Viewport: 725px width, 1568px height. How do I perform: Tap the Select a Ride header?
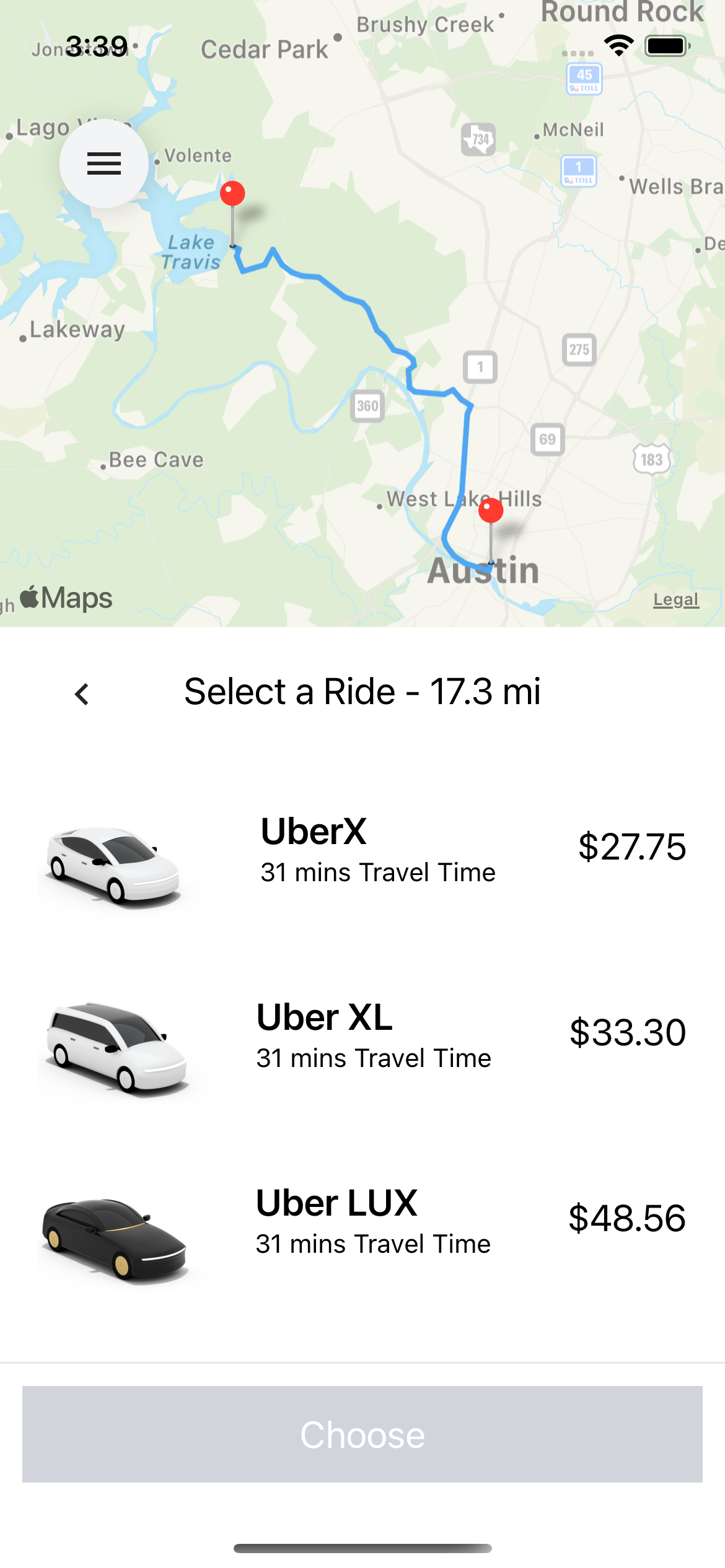point(362,692)
